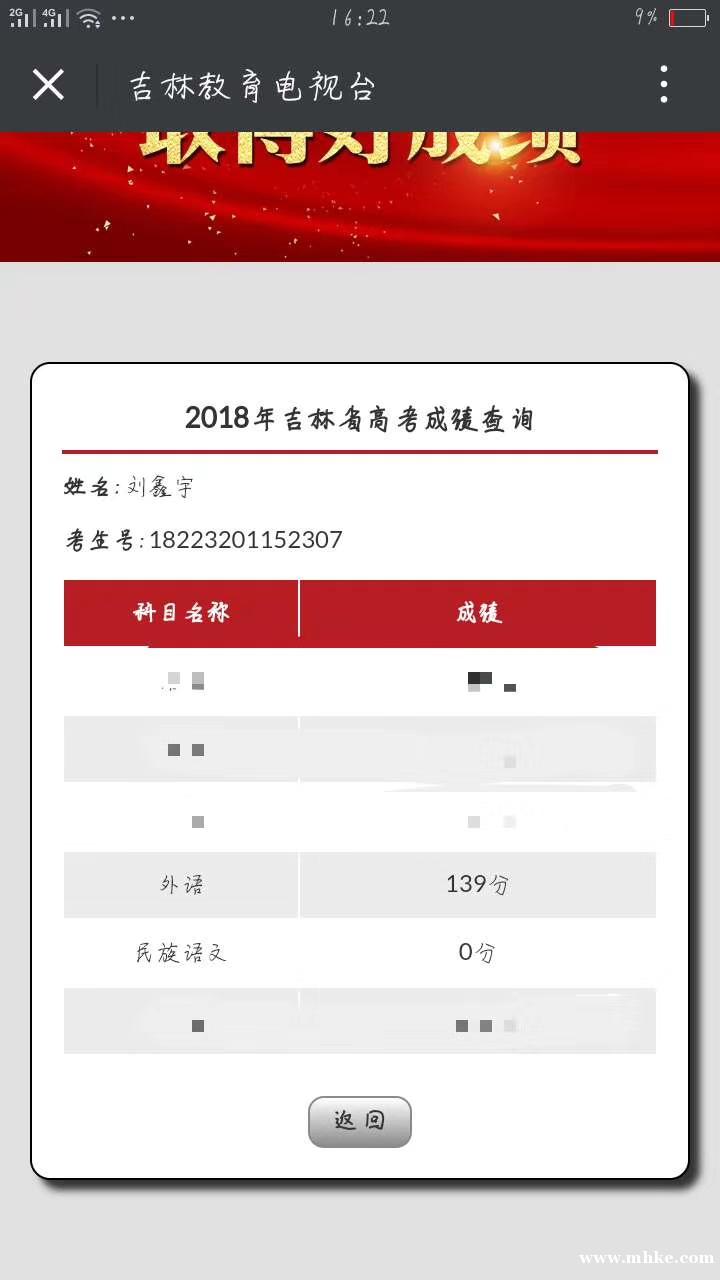Close the 吉林教育电视台 web page
The height and width of the screenshot is (1280, 720).
tap(48, 85)
